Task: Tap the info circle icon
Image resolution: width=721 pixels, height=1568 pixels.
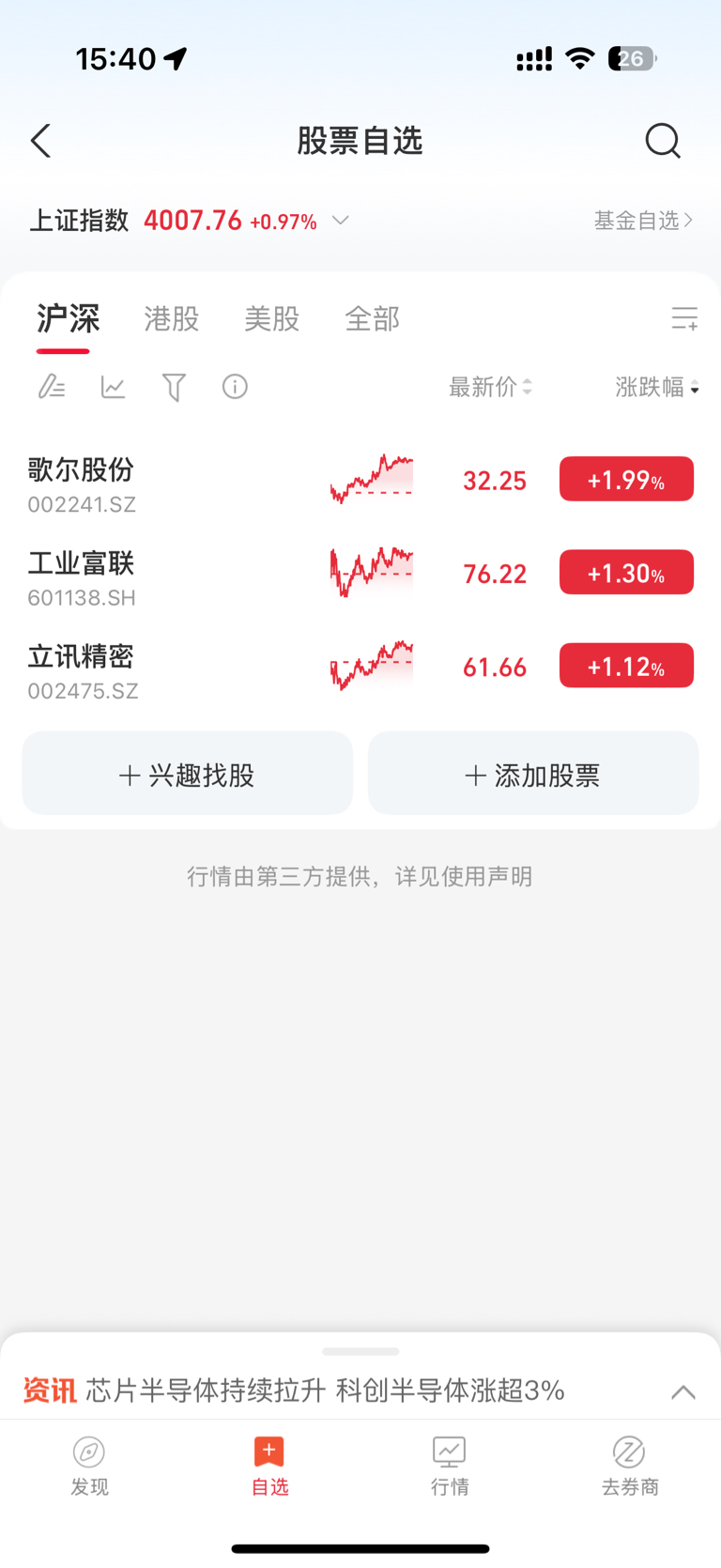Action: (235, 387)
